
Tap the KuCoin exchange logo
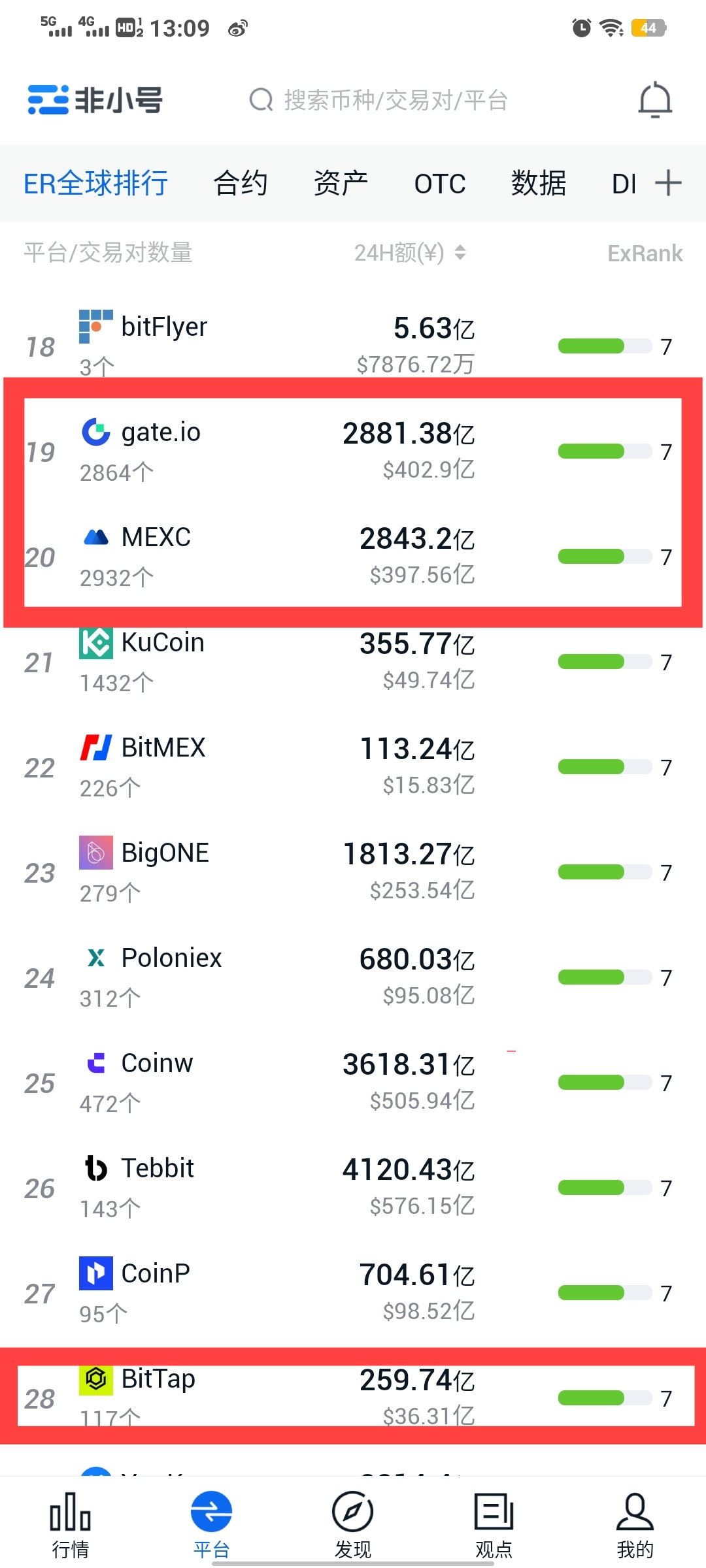[96, 643]
